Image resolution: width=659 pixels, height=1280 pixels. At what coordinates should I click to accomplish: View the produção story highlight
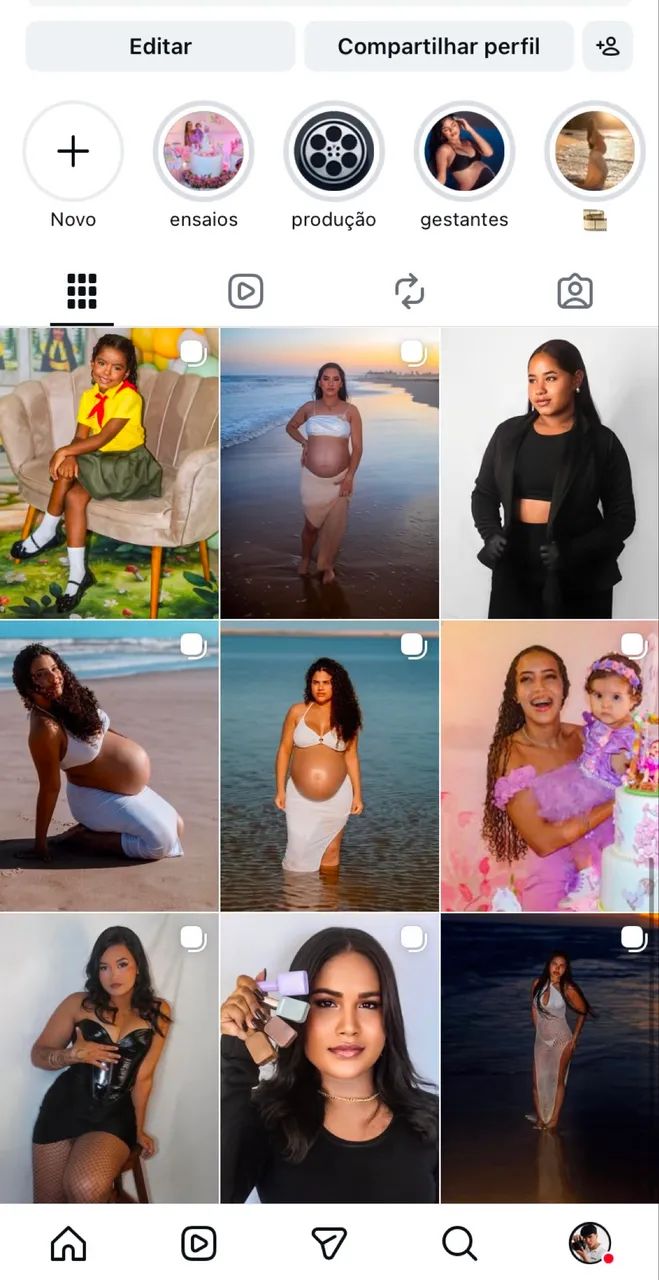[x=334, y=152]
